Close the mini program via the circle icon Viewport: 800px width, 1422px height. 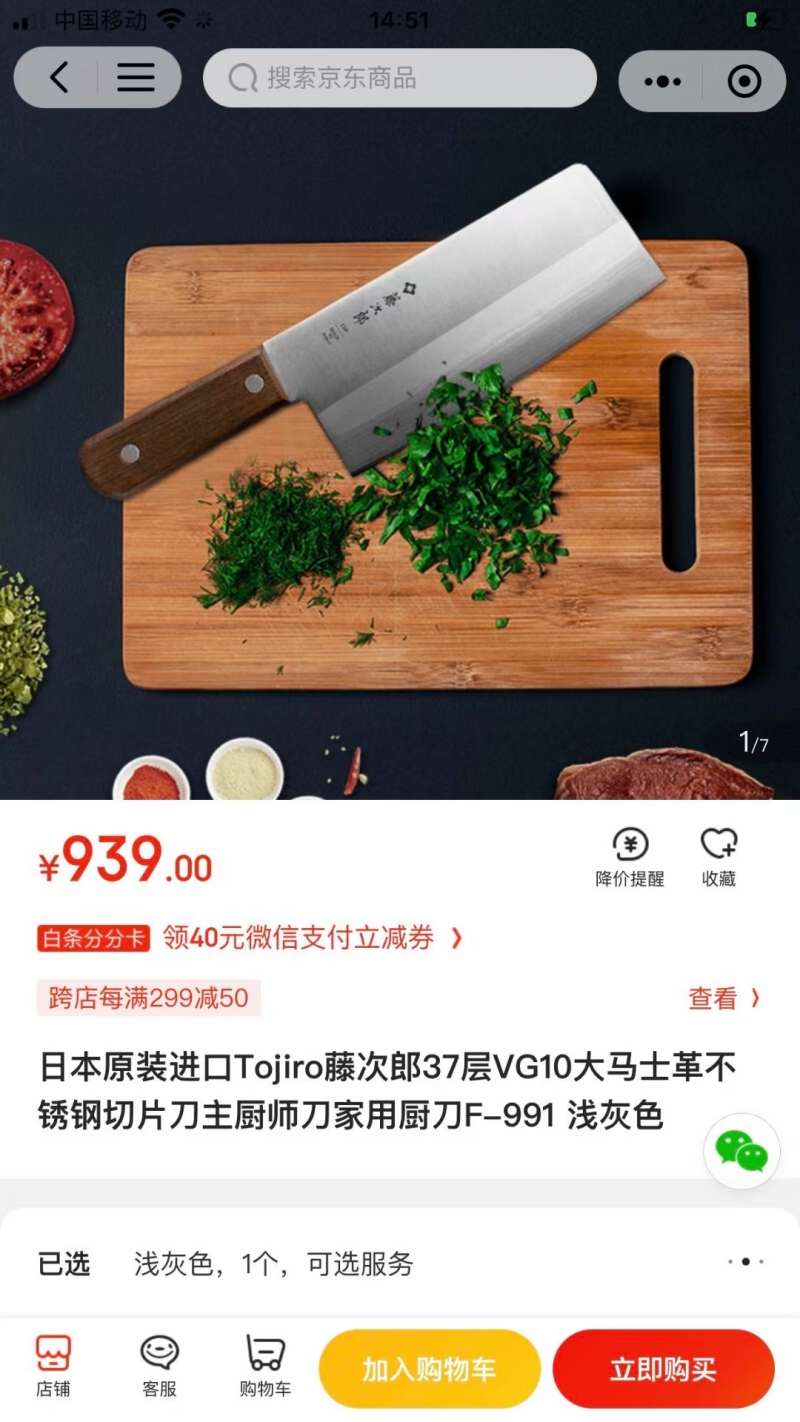pyautogui.click(x=744, y=81)
